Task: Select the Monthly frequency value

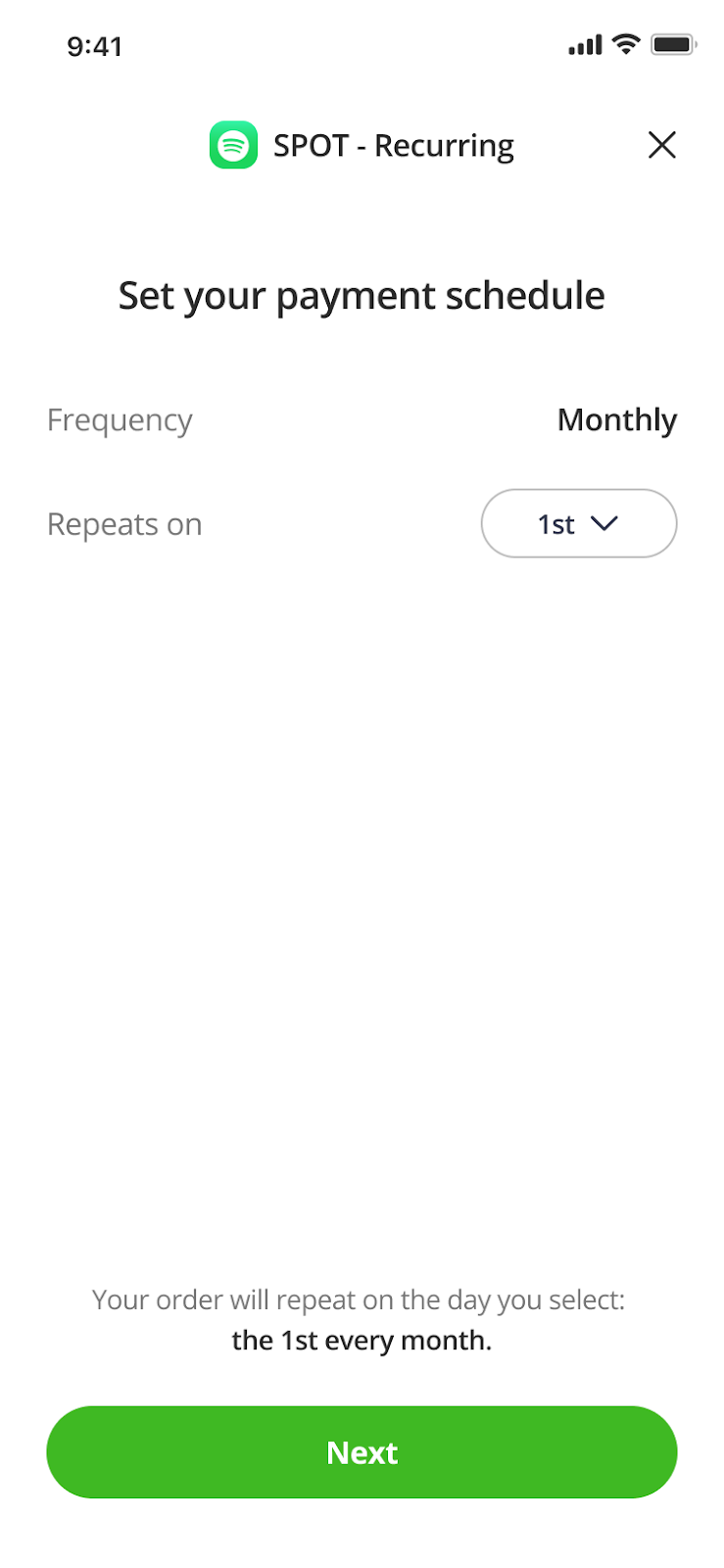Action: point(617,419)
